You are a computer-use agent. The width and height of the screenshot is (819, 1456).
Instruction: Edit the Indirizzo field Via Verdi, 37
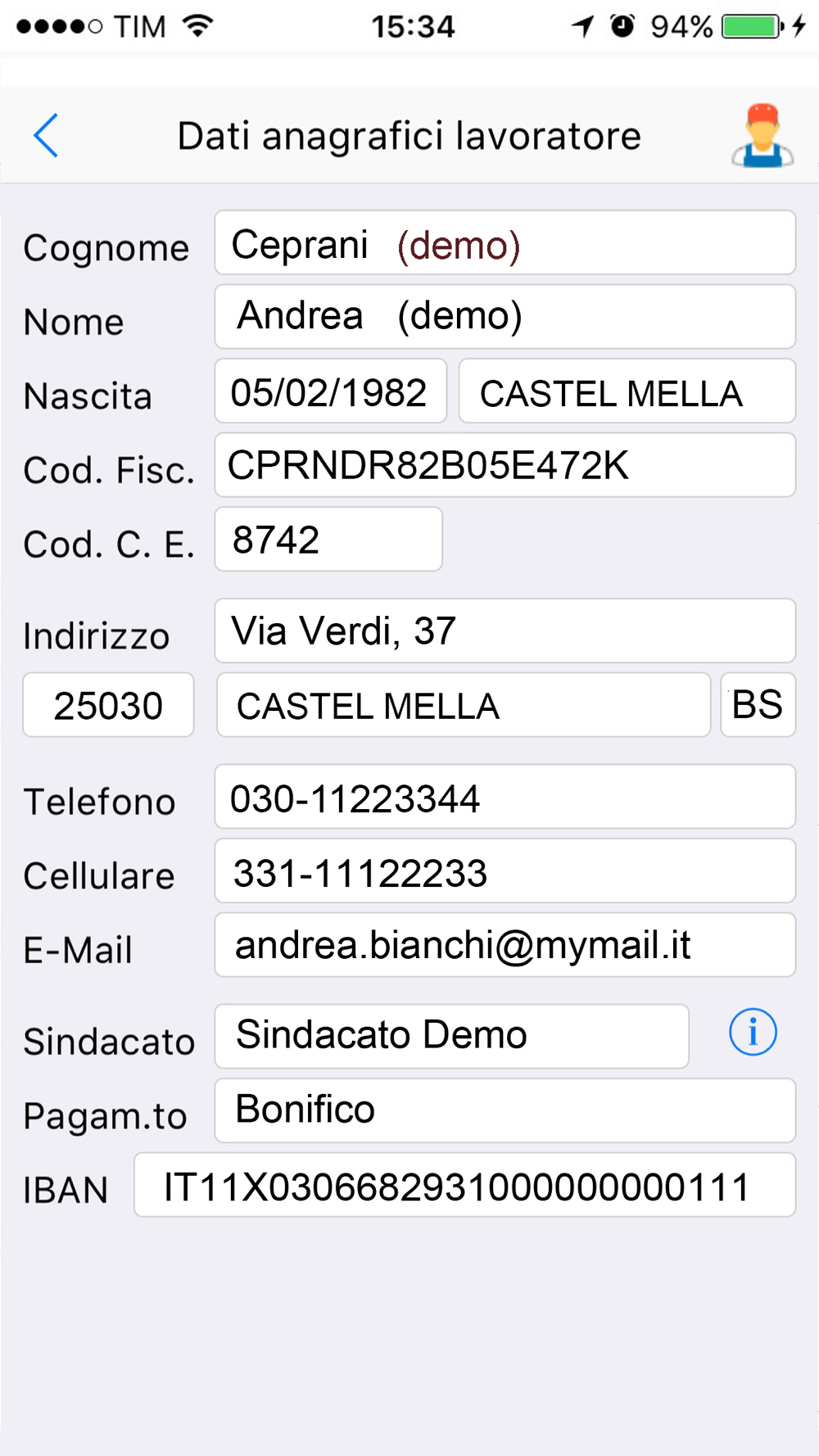505,631
